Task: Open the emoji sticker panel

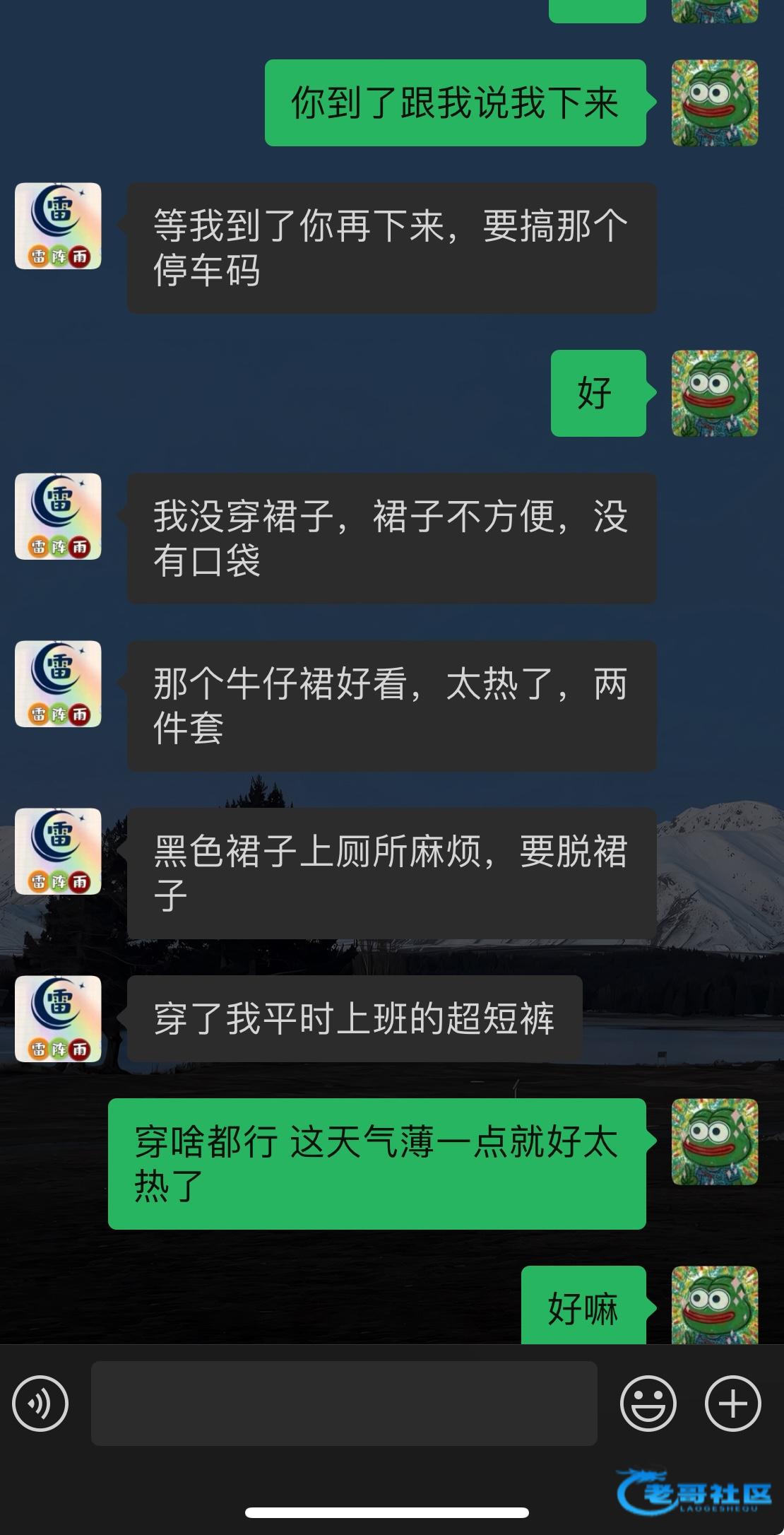Action: pos(648,1404)
